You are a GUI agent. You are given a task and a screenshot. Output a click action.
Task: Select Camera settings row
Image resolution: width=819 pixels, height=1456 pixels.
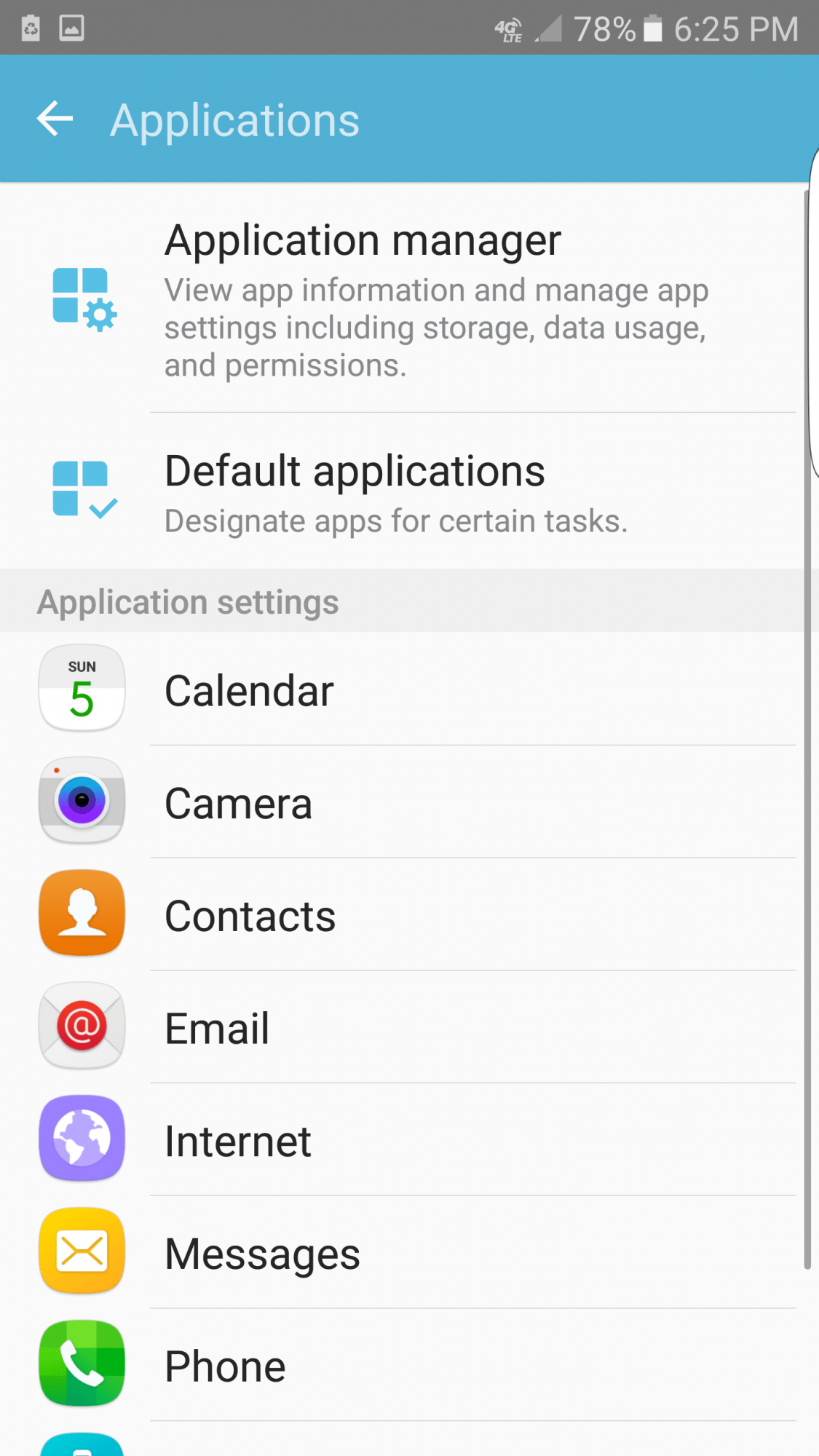(408, 802)
